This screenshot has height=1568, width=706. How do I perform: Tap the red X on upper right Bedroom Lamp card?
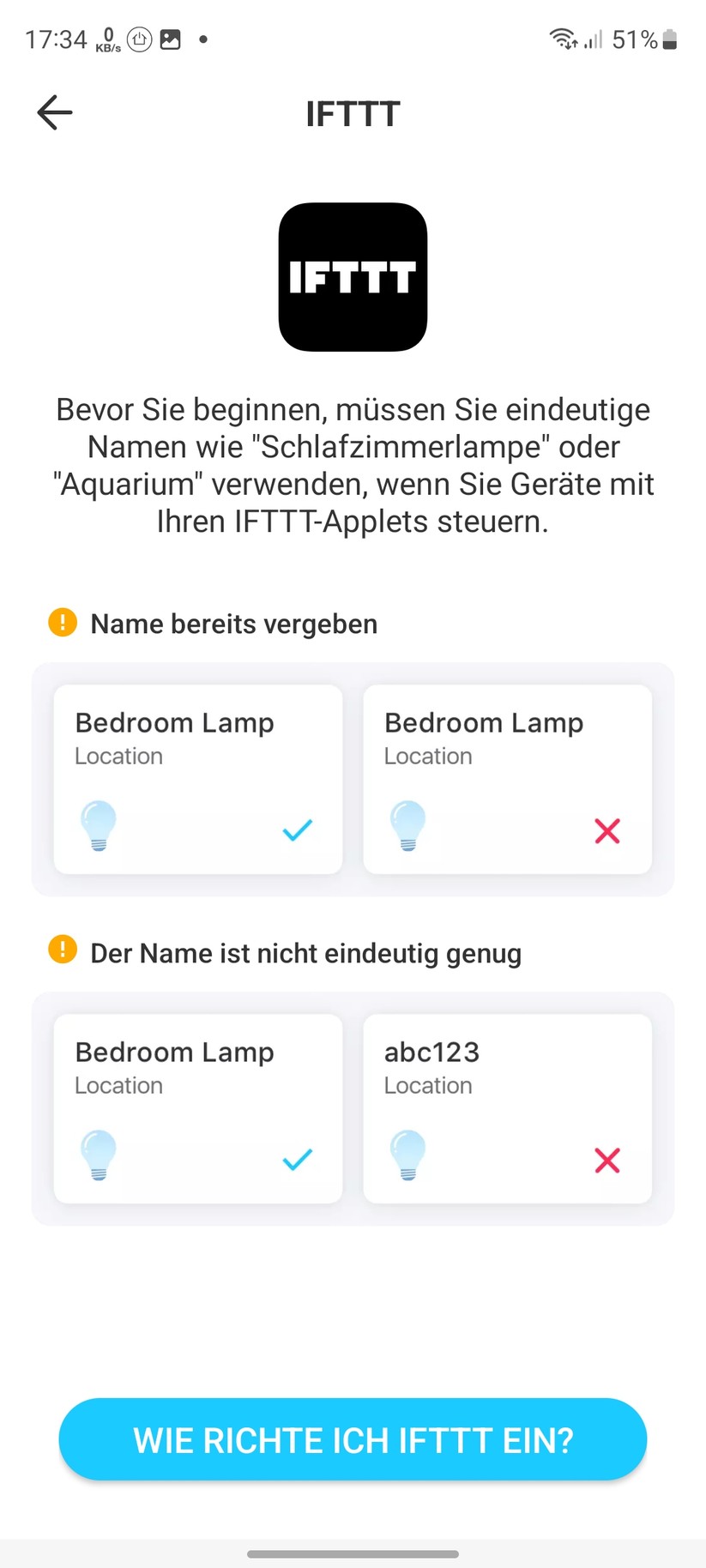(606, 829)
